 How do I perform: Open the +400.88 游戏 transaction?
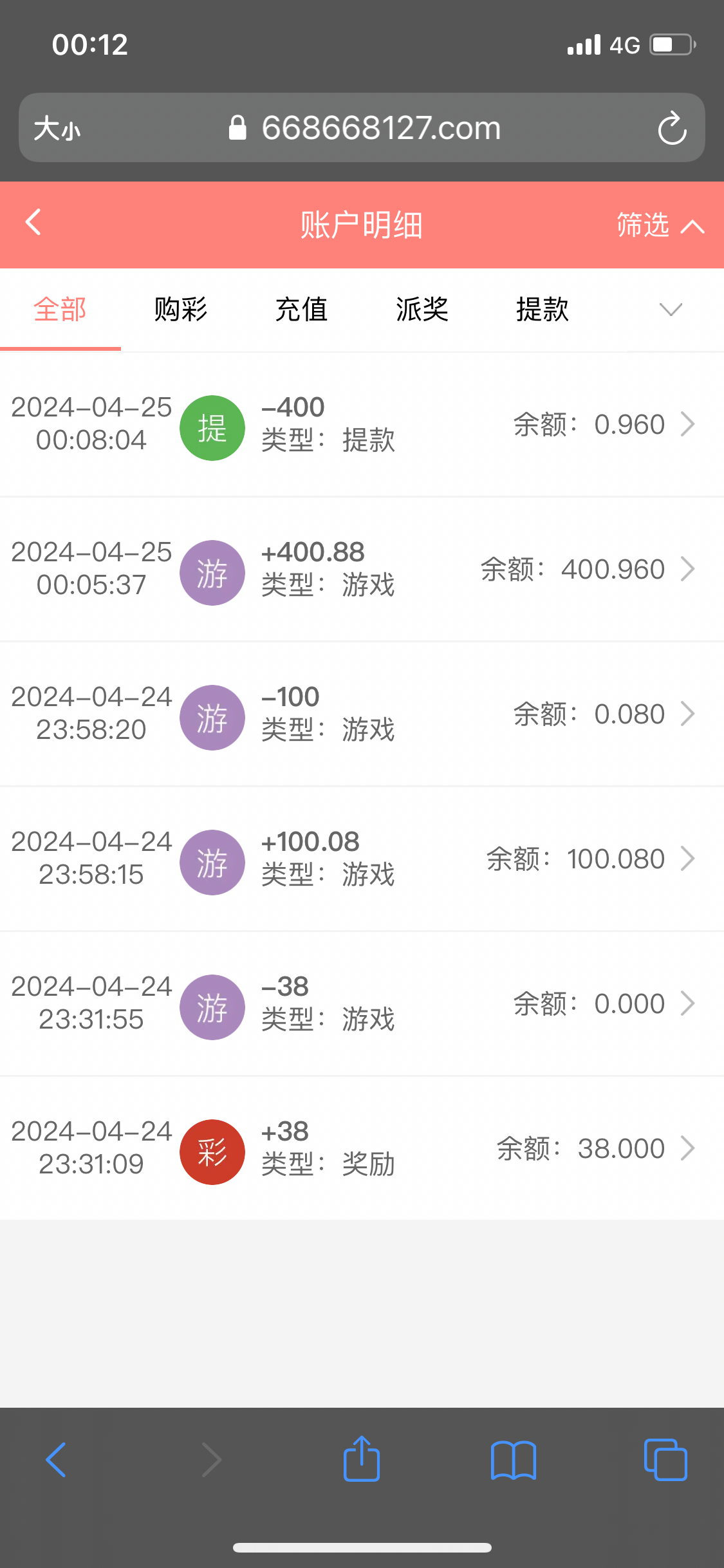coord(362,570)
